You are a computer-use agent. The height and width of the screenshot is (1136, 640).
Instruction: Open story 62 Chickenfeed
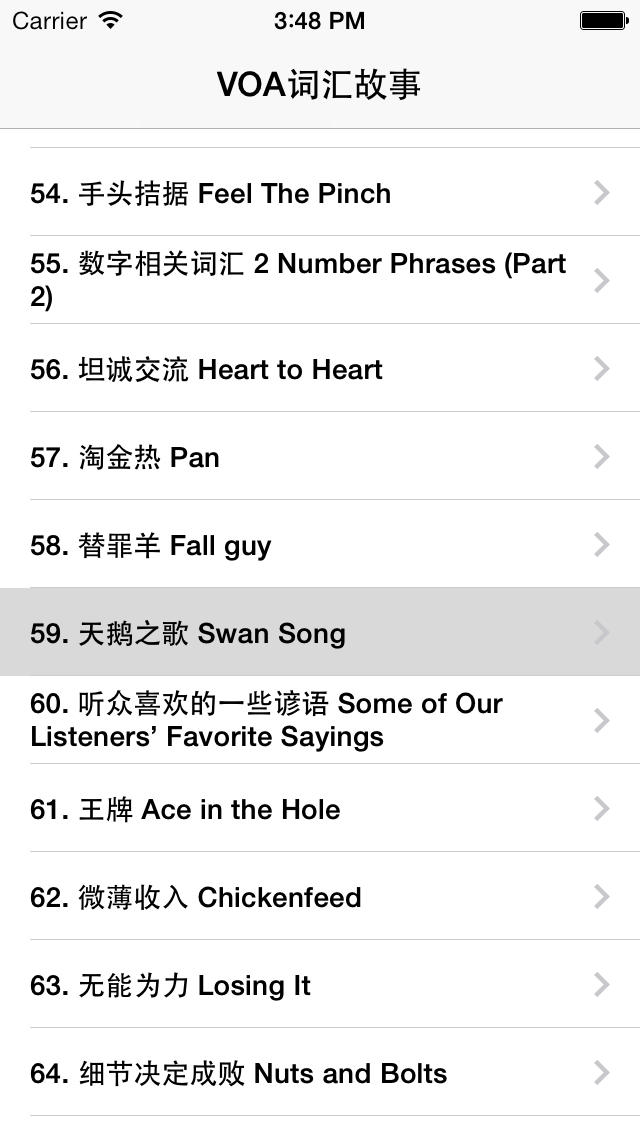[320, 896]
